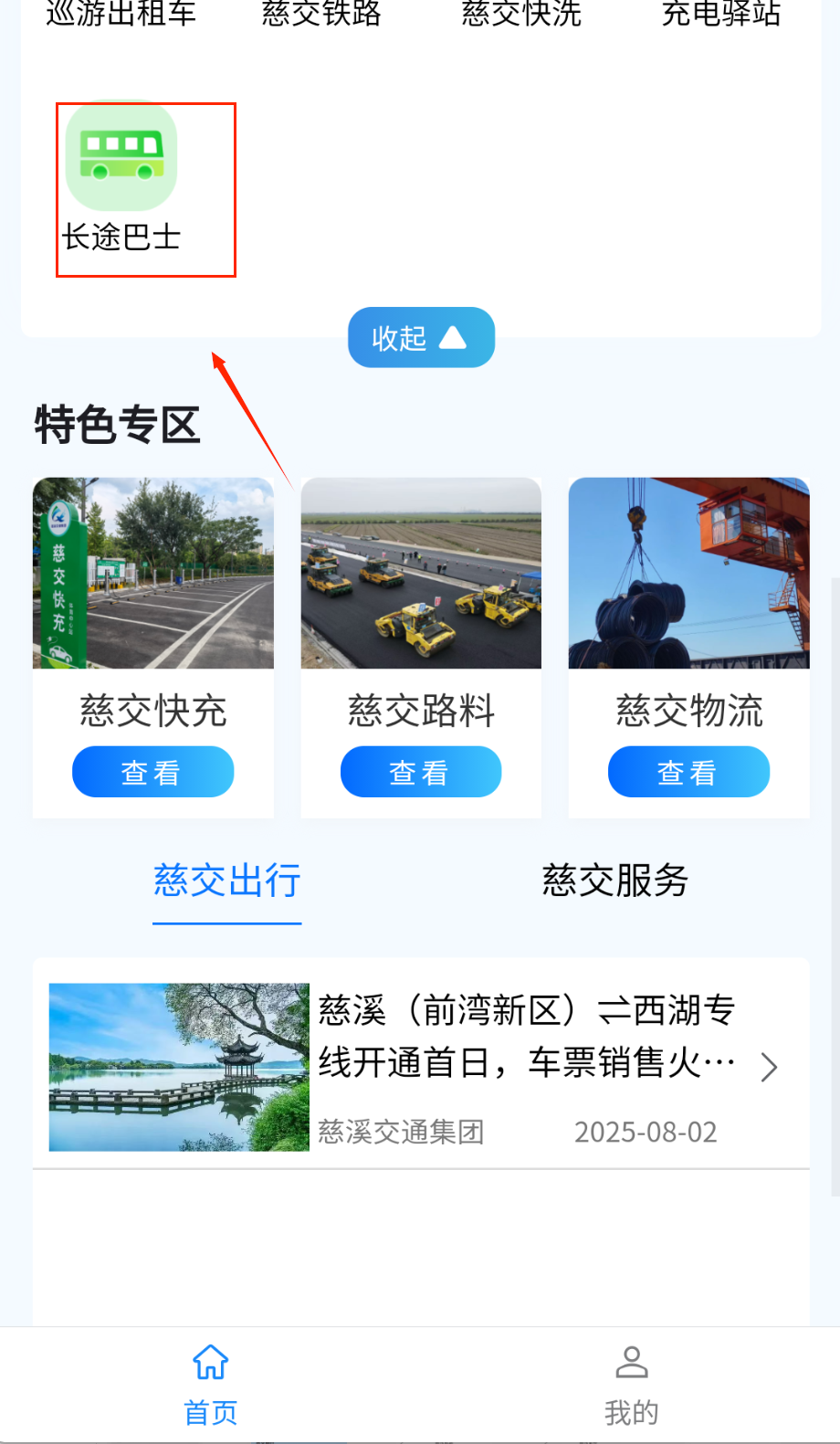Open the 我的 profile tab
840x1444 pixels.
coord(631,1385)
